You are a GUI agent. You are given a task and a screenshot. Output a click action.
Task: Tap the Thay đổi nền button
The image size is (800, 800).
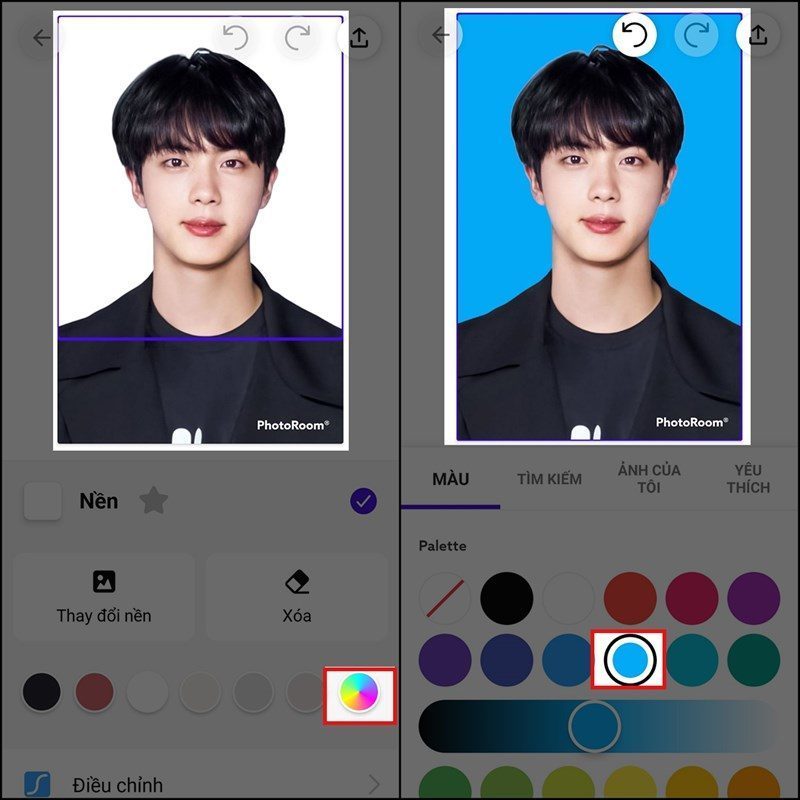click(104, 597)
